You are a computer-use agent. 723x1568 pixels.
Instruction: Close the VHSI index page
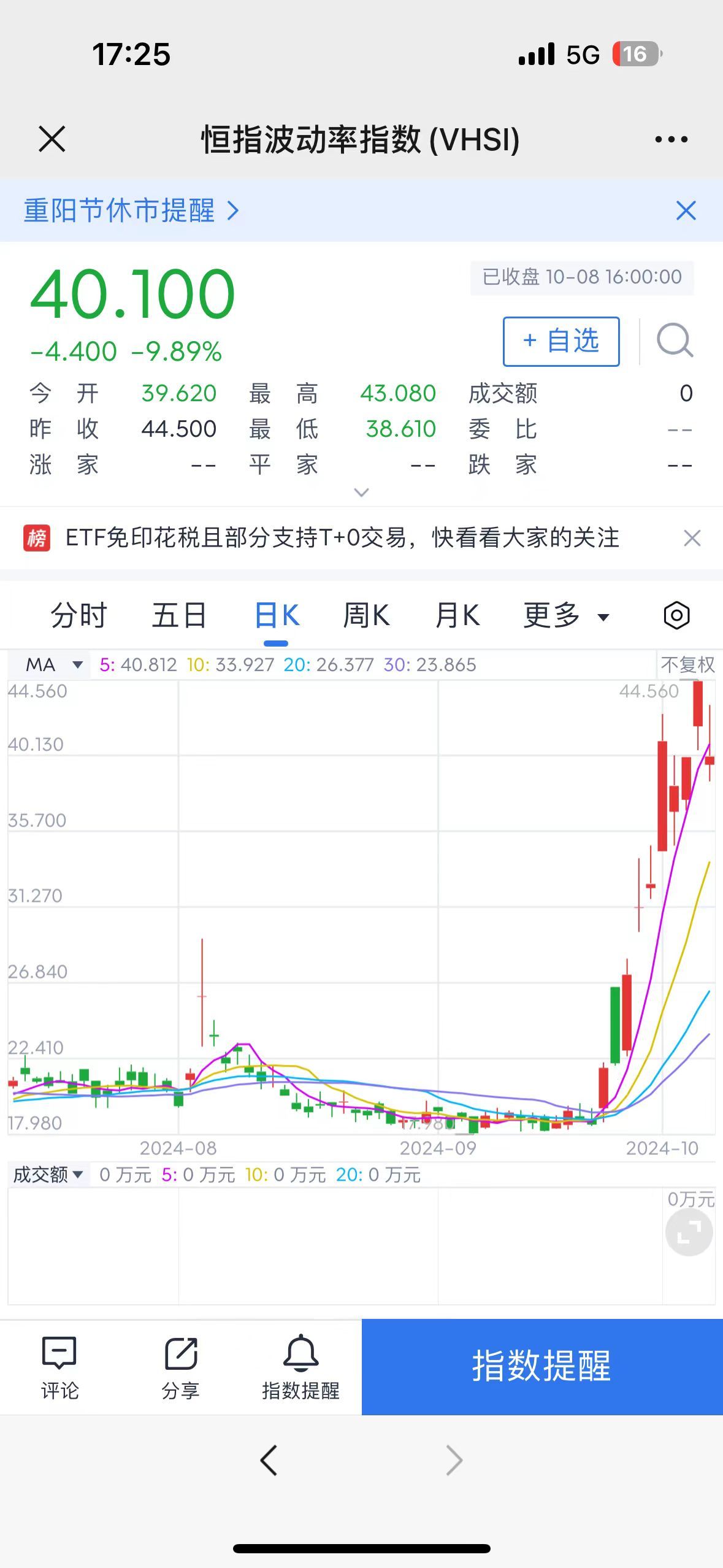click(52, 139)
